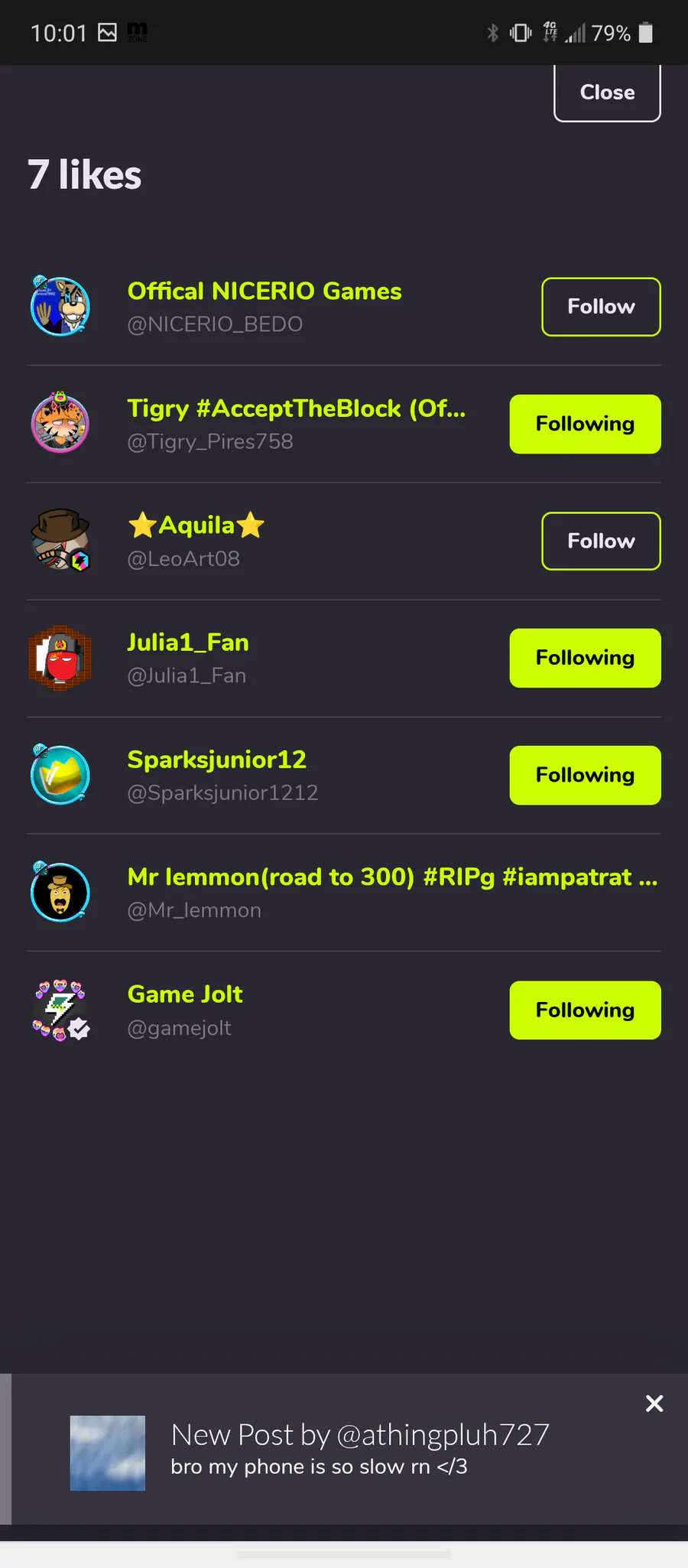Follow Offical NICERIO Games
Image resolution: width=688 pixels, height=1568 pixels.
601,307
